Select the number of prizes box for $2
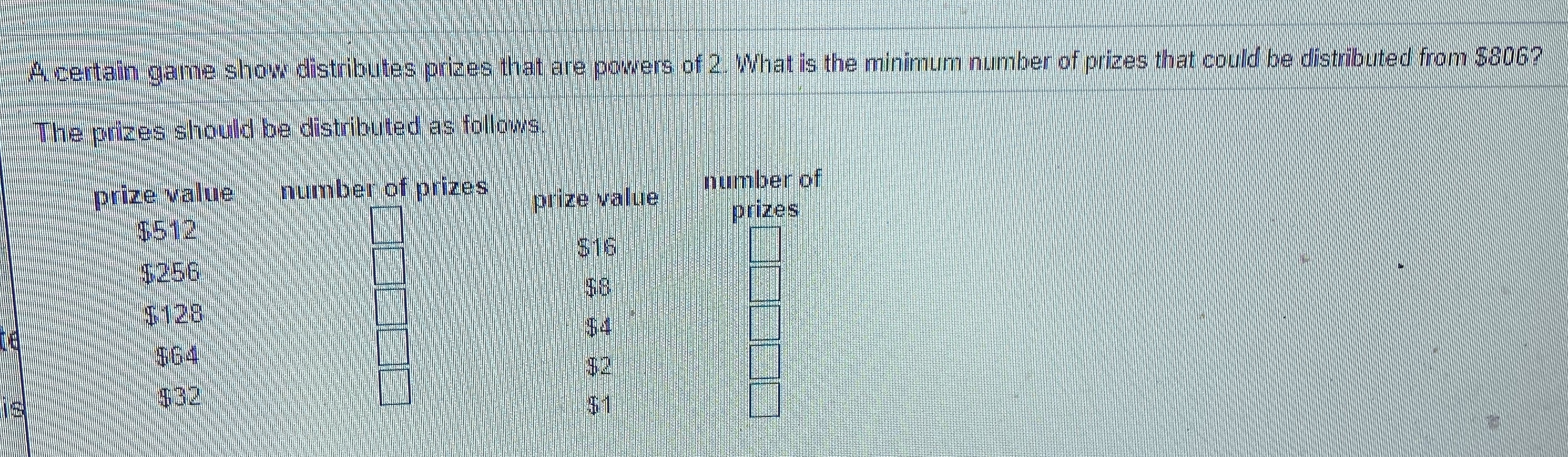This screenshot has height=457, width=1568. click(765, 362)
